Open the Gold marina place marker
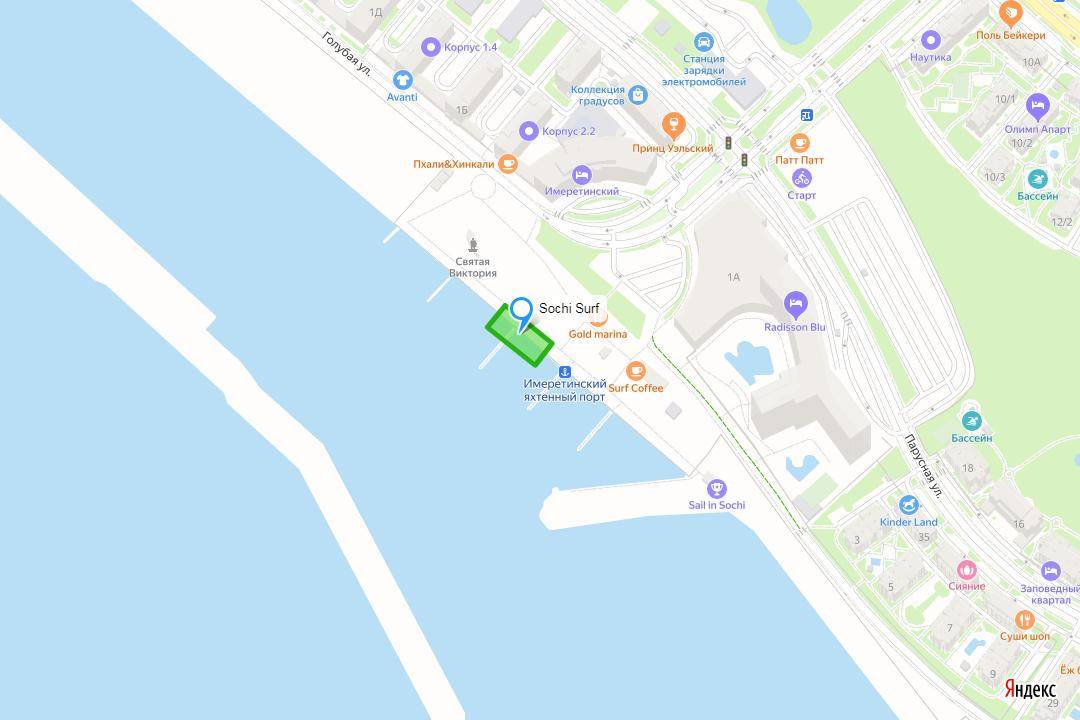1080x720 pixels. [598, 318]
